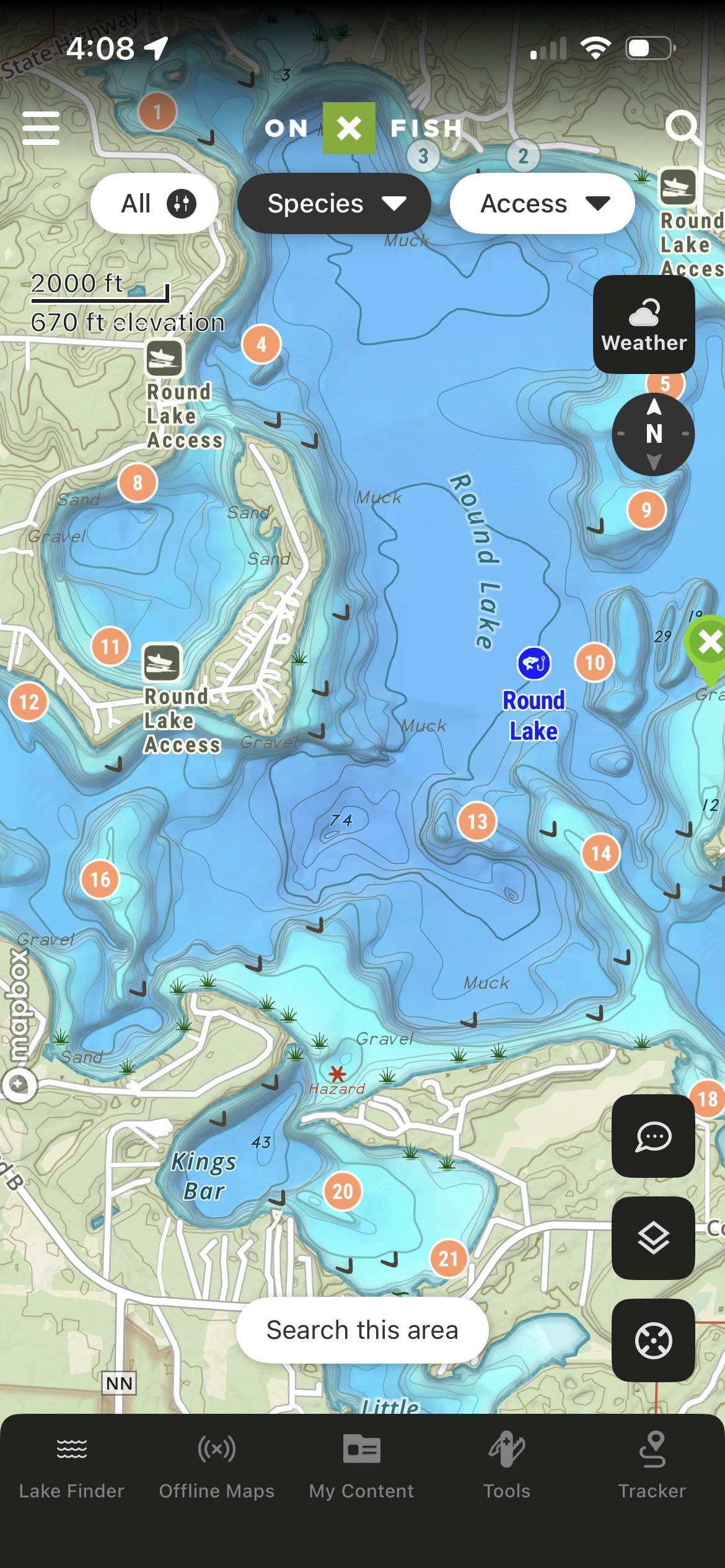Select the All filters chip
Image resolution: width=725 pixels, height=1568 pixels.
tap(155, 203)
